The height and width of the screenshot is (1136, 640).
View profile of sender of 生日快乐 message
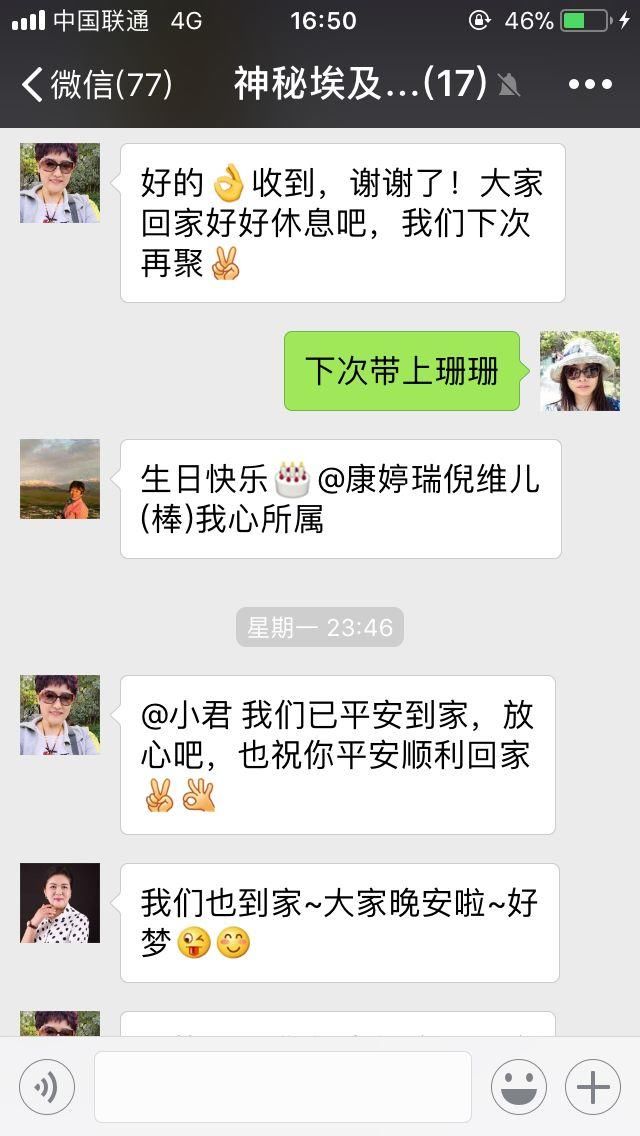60,479
